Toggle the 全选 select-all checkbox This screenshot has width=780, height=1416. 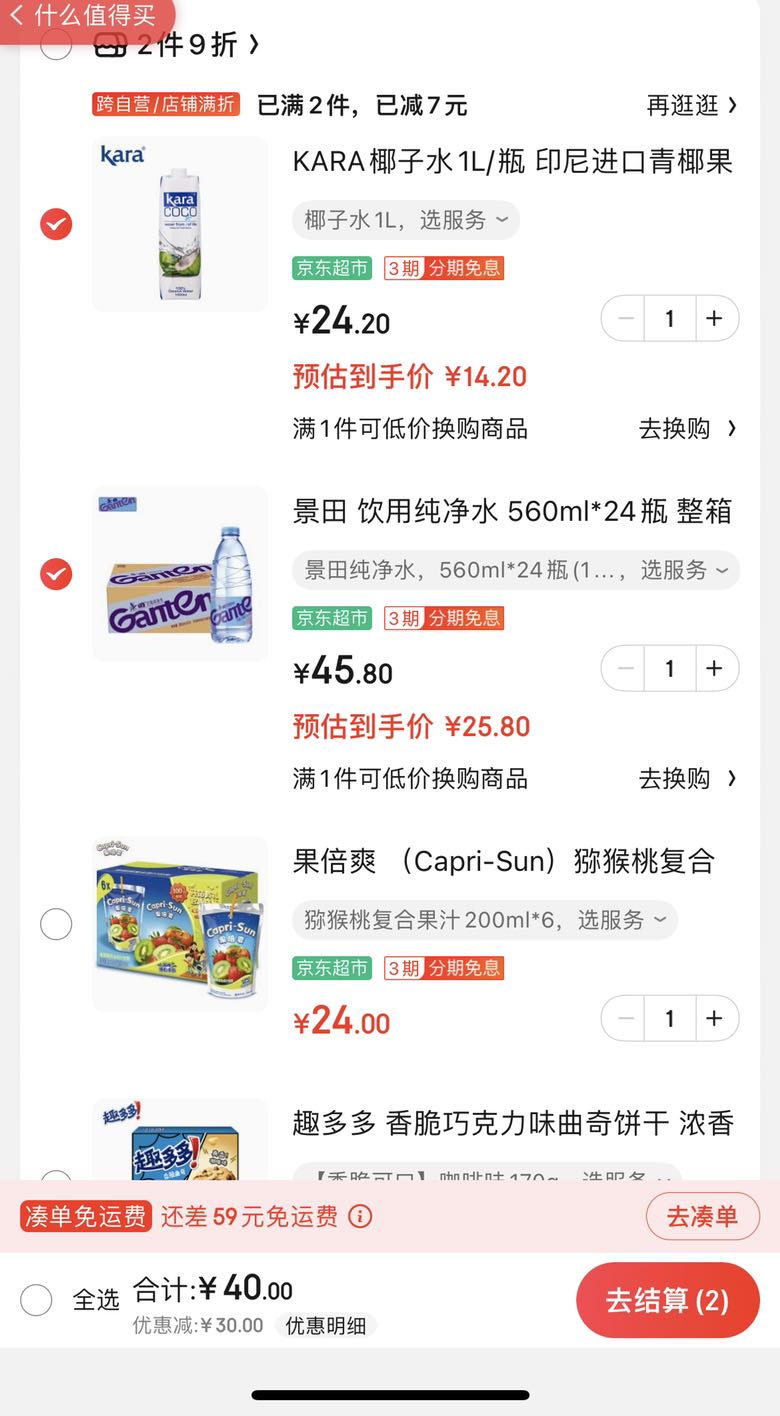click(x=37, y=1300)
